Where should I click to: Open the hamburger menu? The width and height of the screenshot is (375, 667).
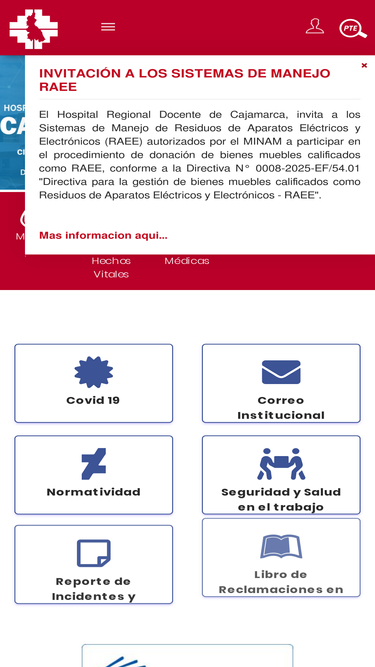(x=108, y=27)
